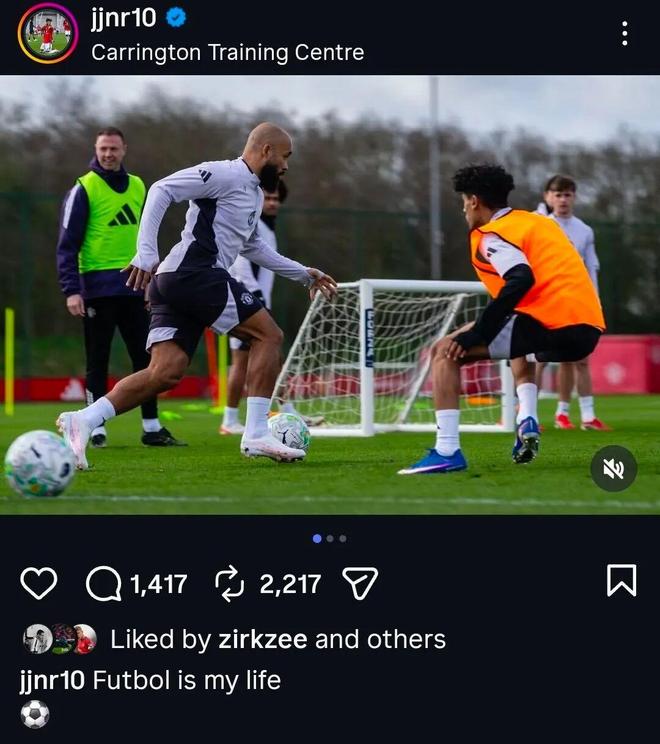The height and width of the screenshot is (744, 660).
Task: Open the post photo
Action: tap(330, 295)
